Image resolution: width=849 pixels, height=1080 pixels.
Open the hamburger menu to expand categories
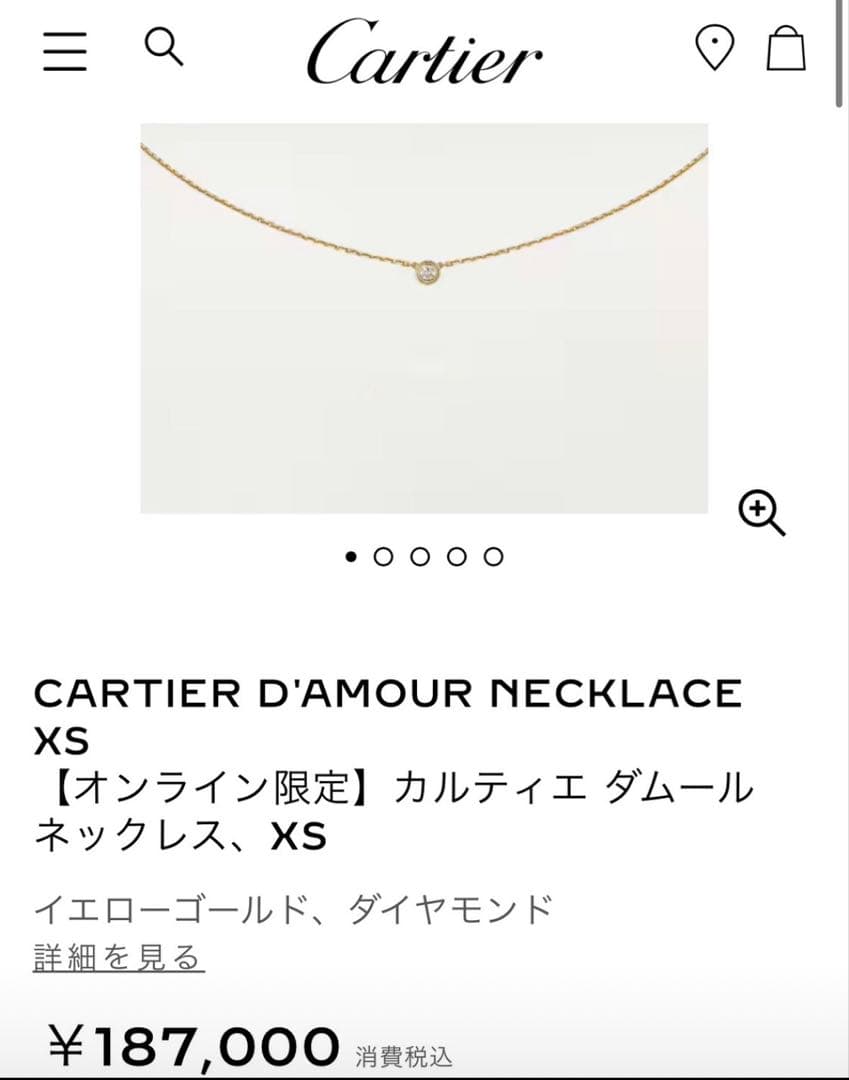pos(63,52)
